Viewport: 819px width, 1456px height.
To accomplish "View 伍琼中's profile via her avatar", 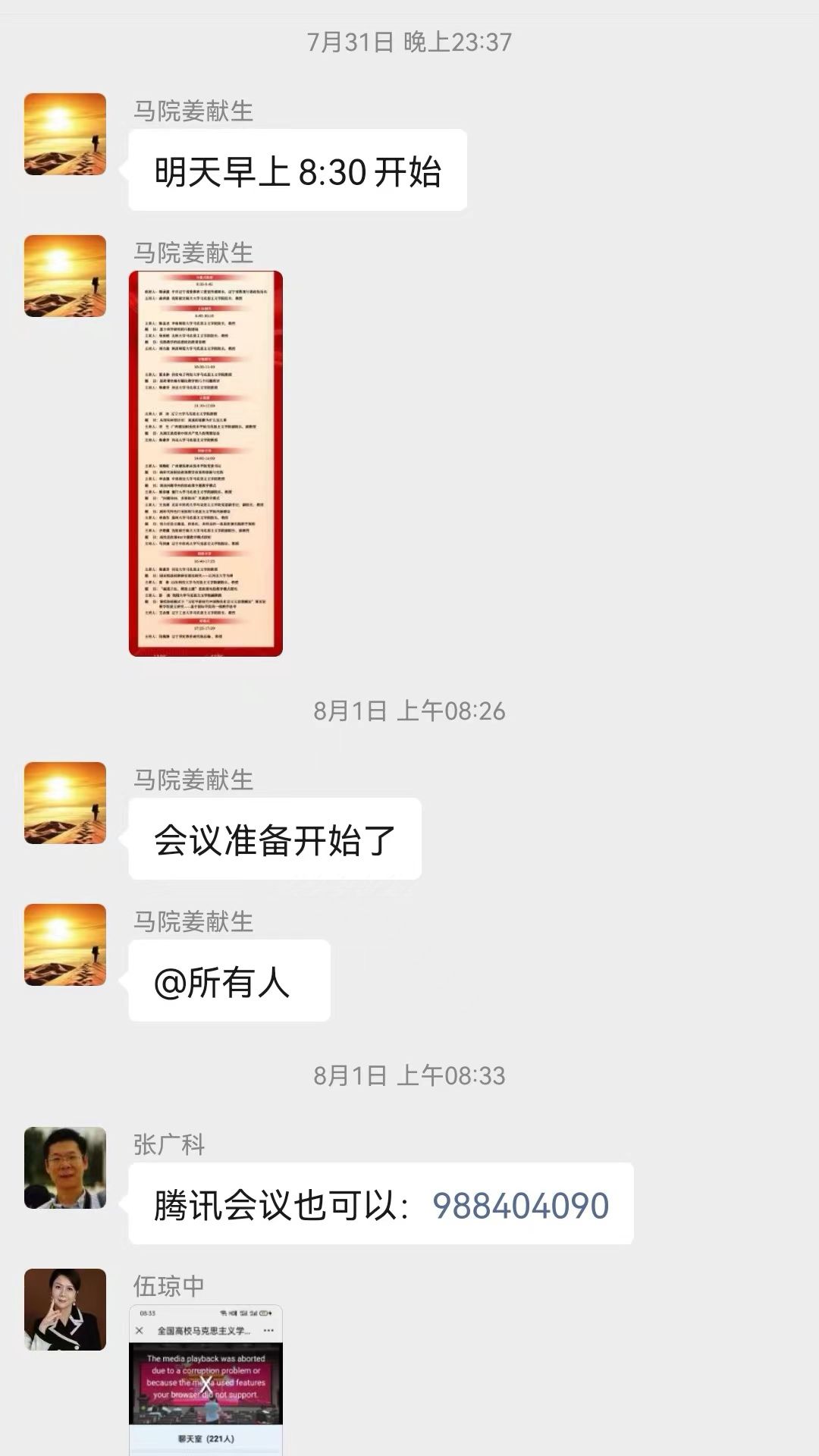I will (65, 1310).
